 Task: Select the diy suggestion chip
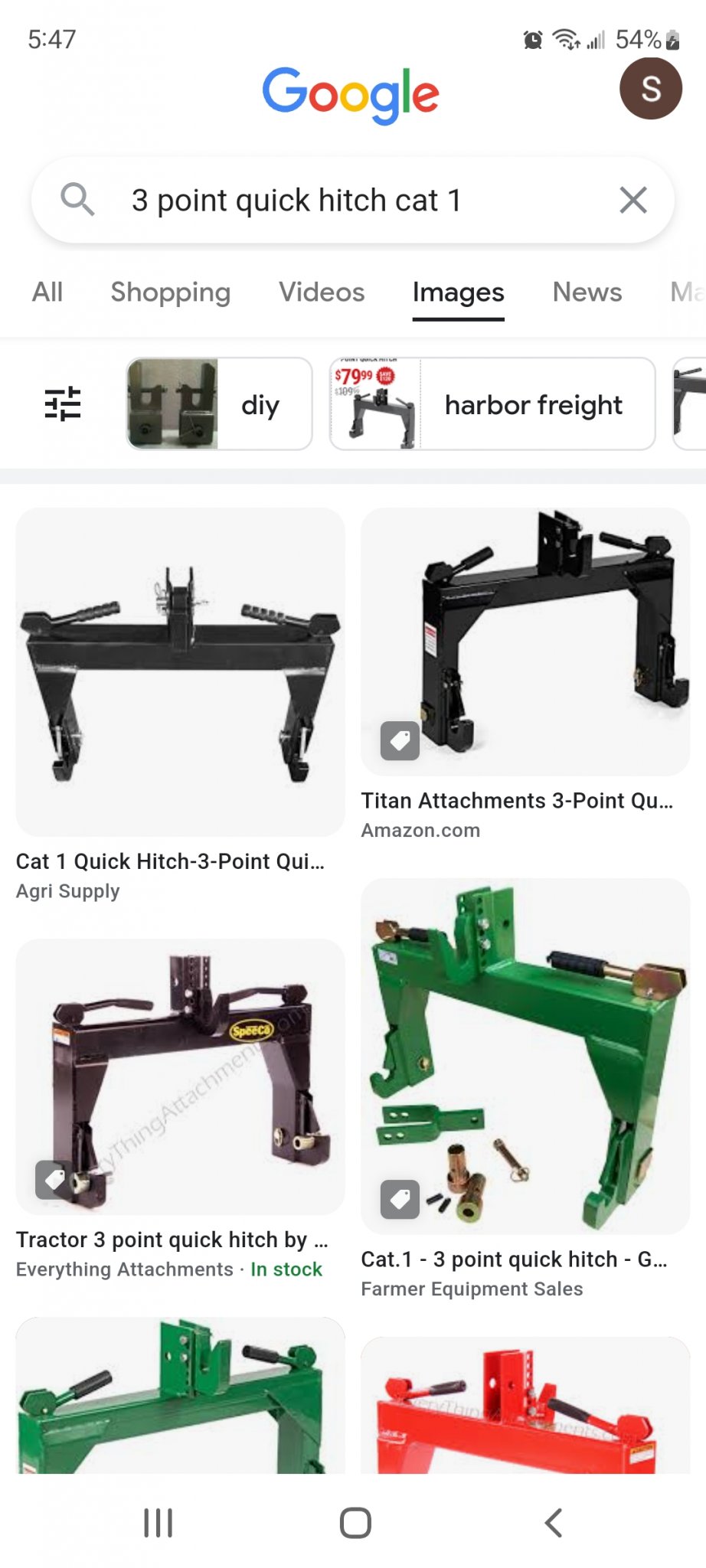click(219, 403)
